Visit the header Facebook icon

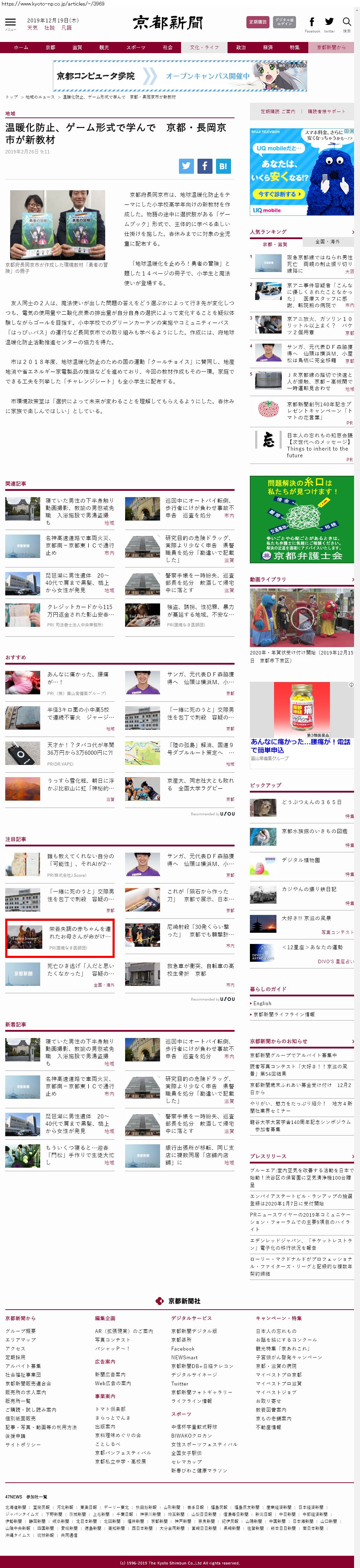point(312,22)
